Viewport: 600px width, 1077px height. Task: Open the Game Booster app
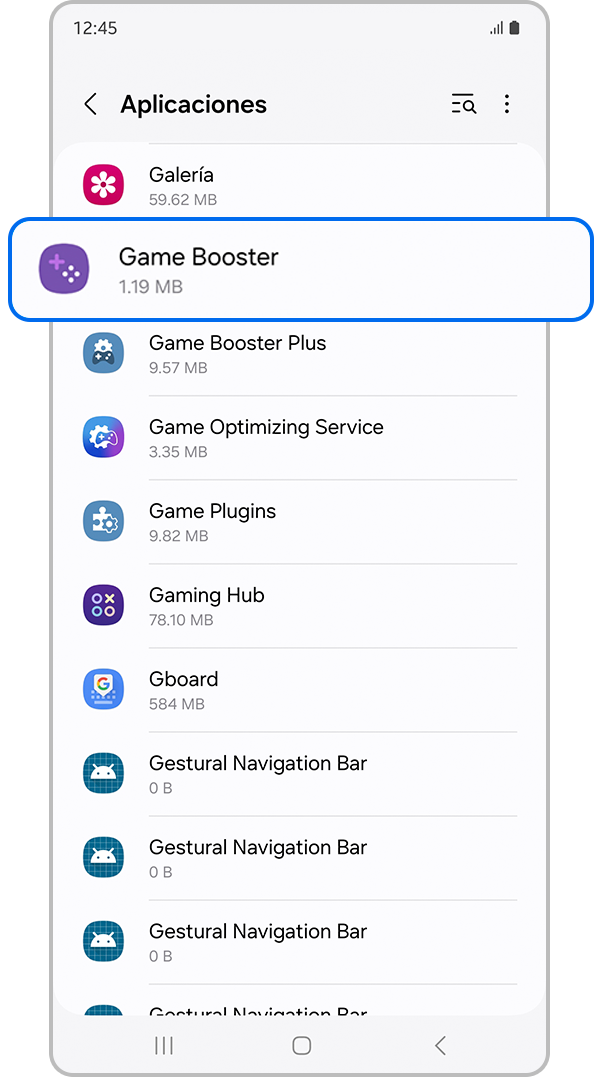coord(300,270)
